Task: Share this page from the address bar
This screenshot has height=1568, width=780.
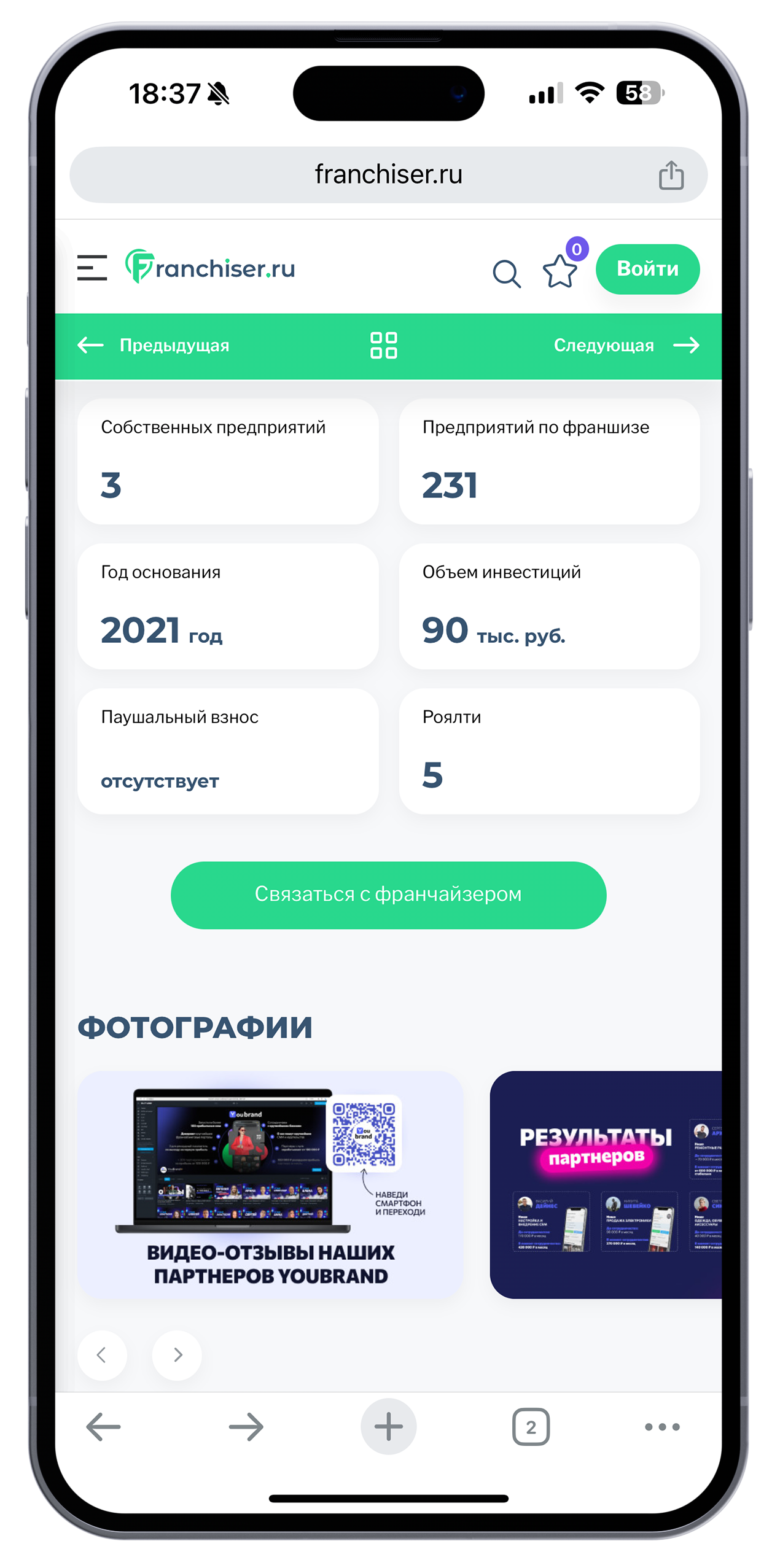Action: 671,176
